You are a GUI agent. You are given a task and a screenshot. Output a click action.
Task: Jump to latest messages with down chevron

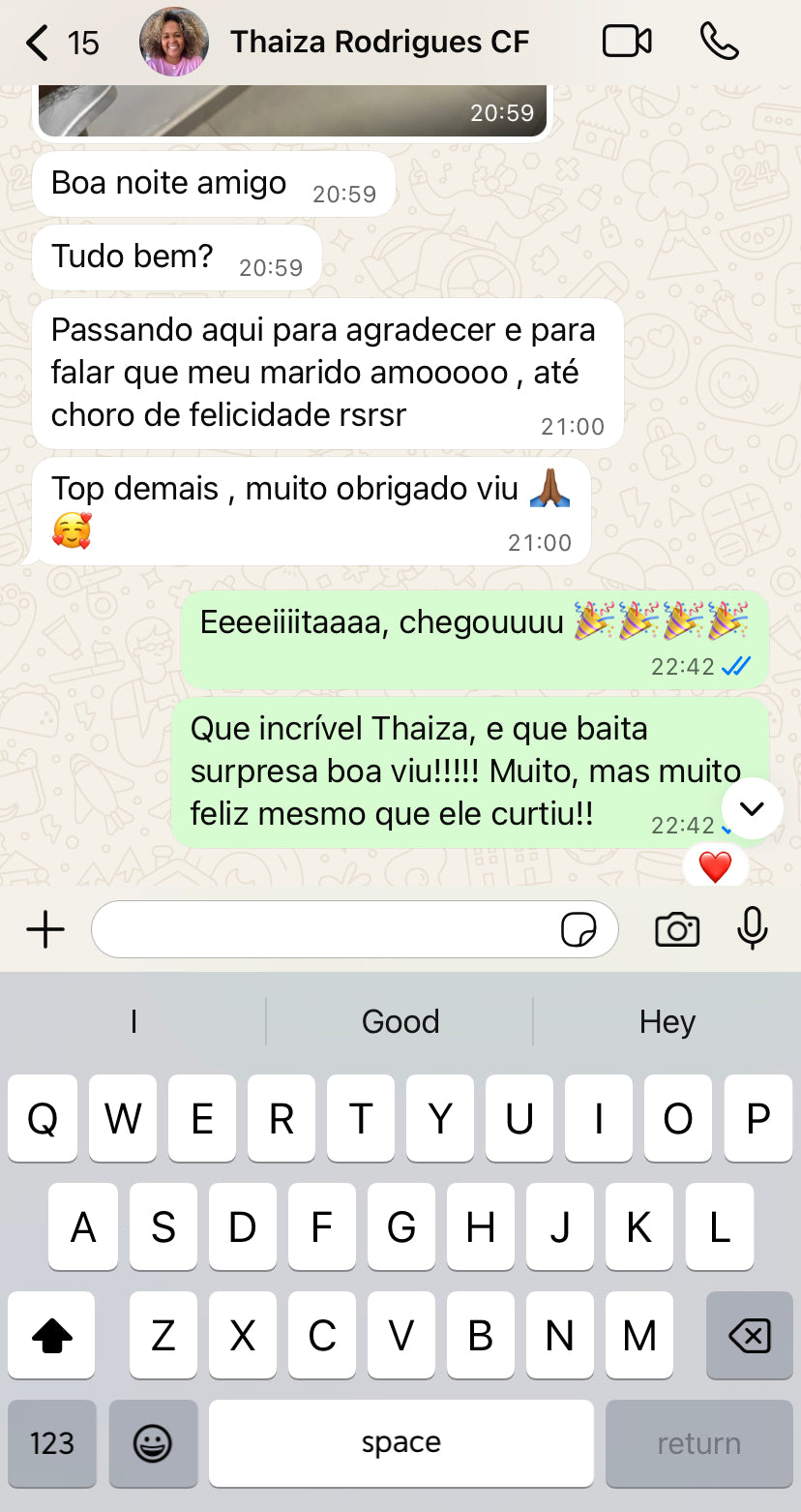(x=752, y=808)
